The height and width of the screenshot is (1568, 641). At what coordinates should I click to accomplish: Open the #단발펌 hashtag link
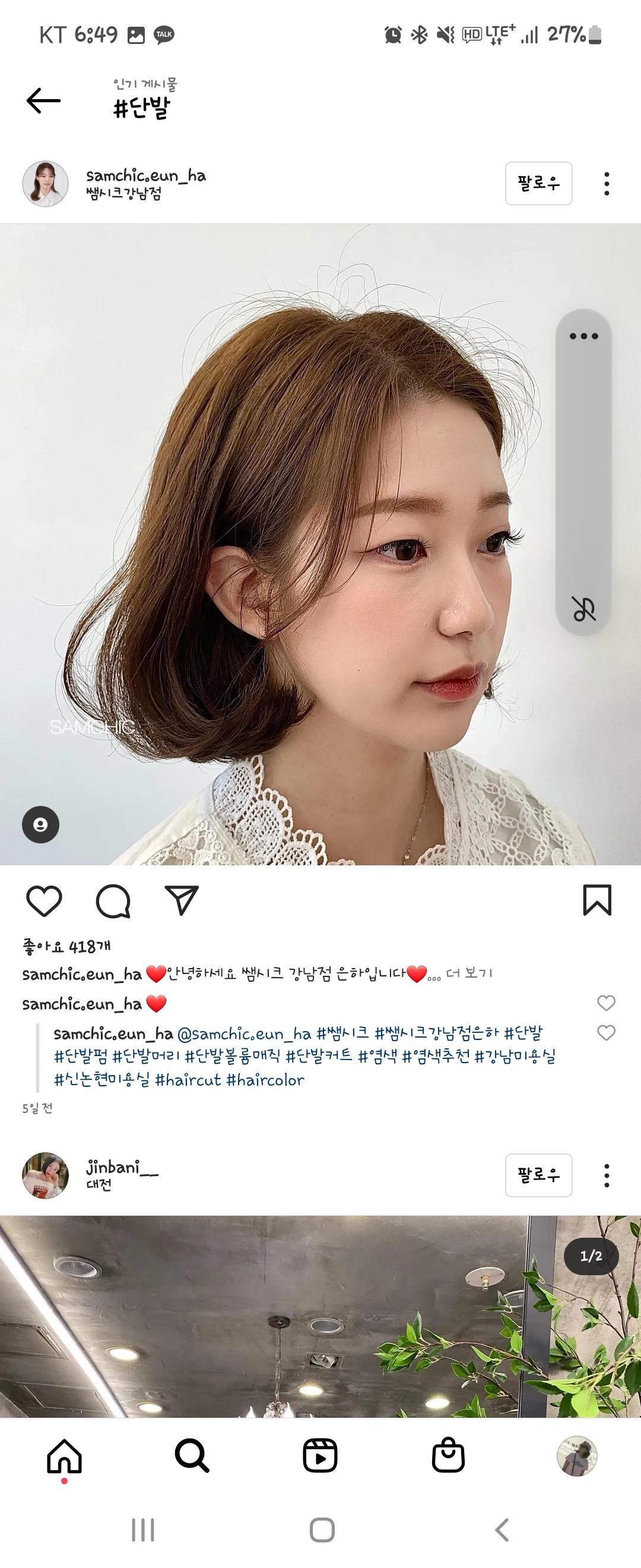click(80, 1056)
